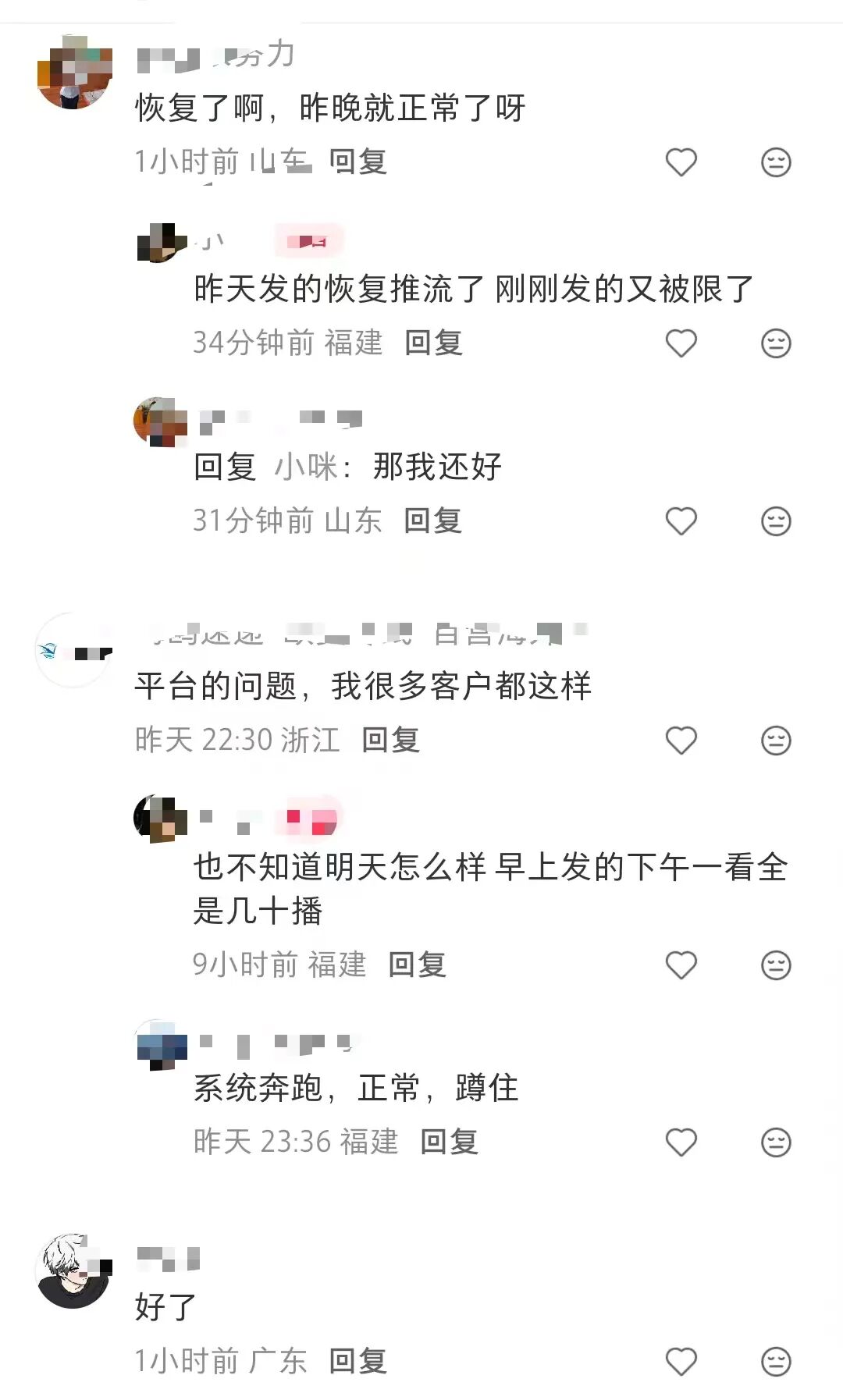Reply to the 昨天 23:36 福建 comment

tap(449, 1142)
